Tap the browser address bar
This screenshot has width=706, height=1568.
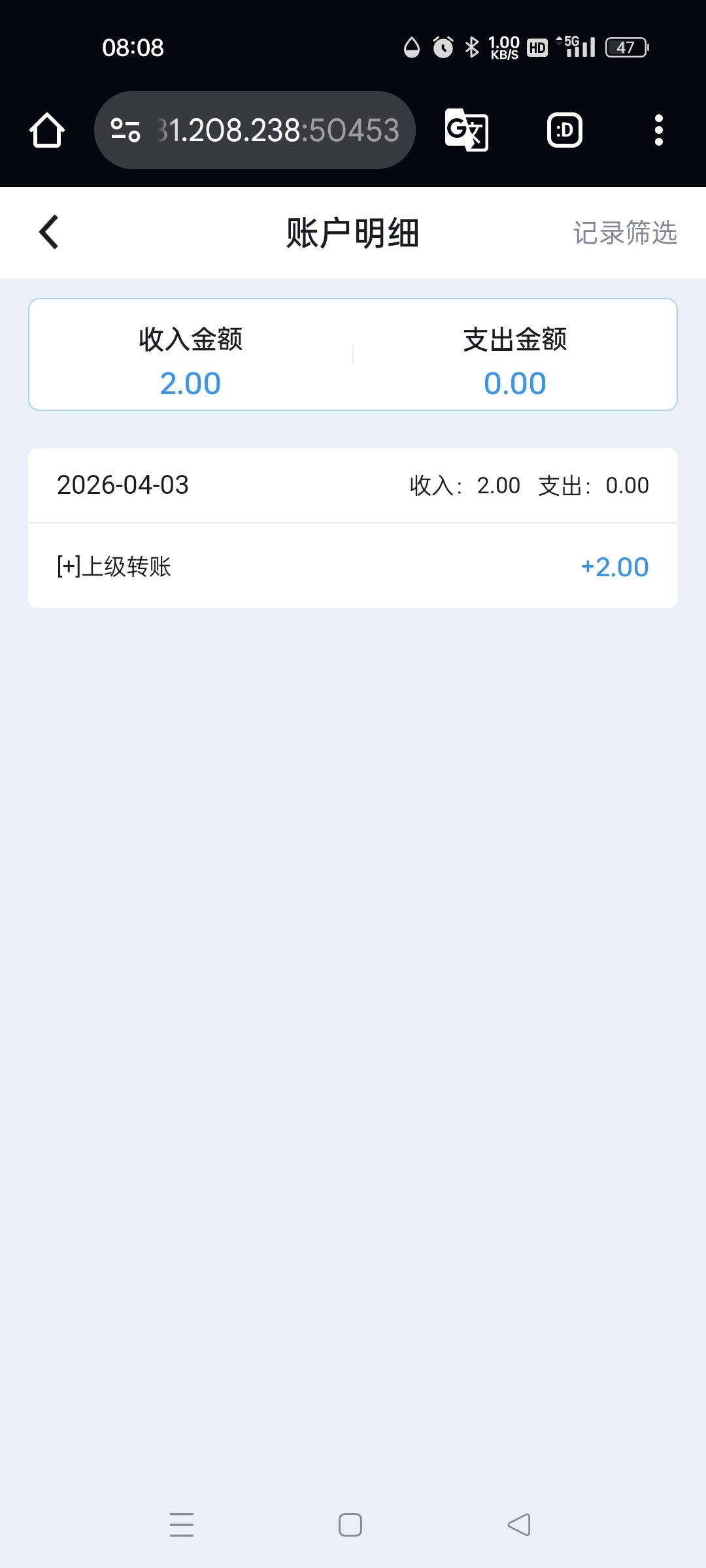(278, 130)
